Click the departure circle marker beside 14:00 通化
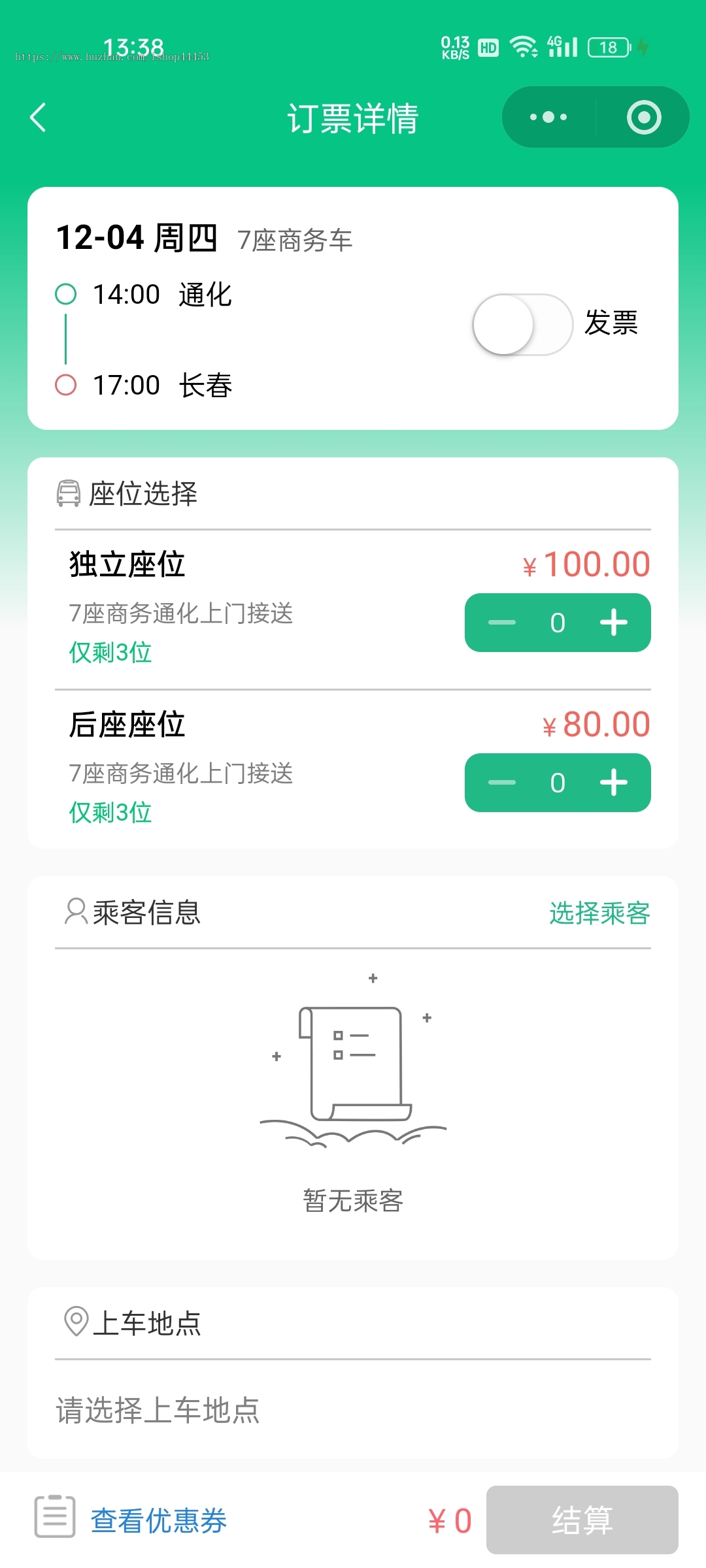 pos(65,295)
